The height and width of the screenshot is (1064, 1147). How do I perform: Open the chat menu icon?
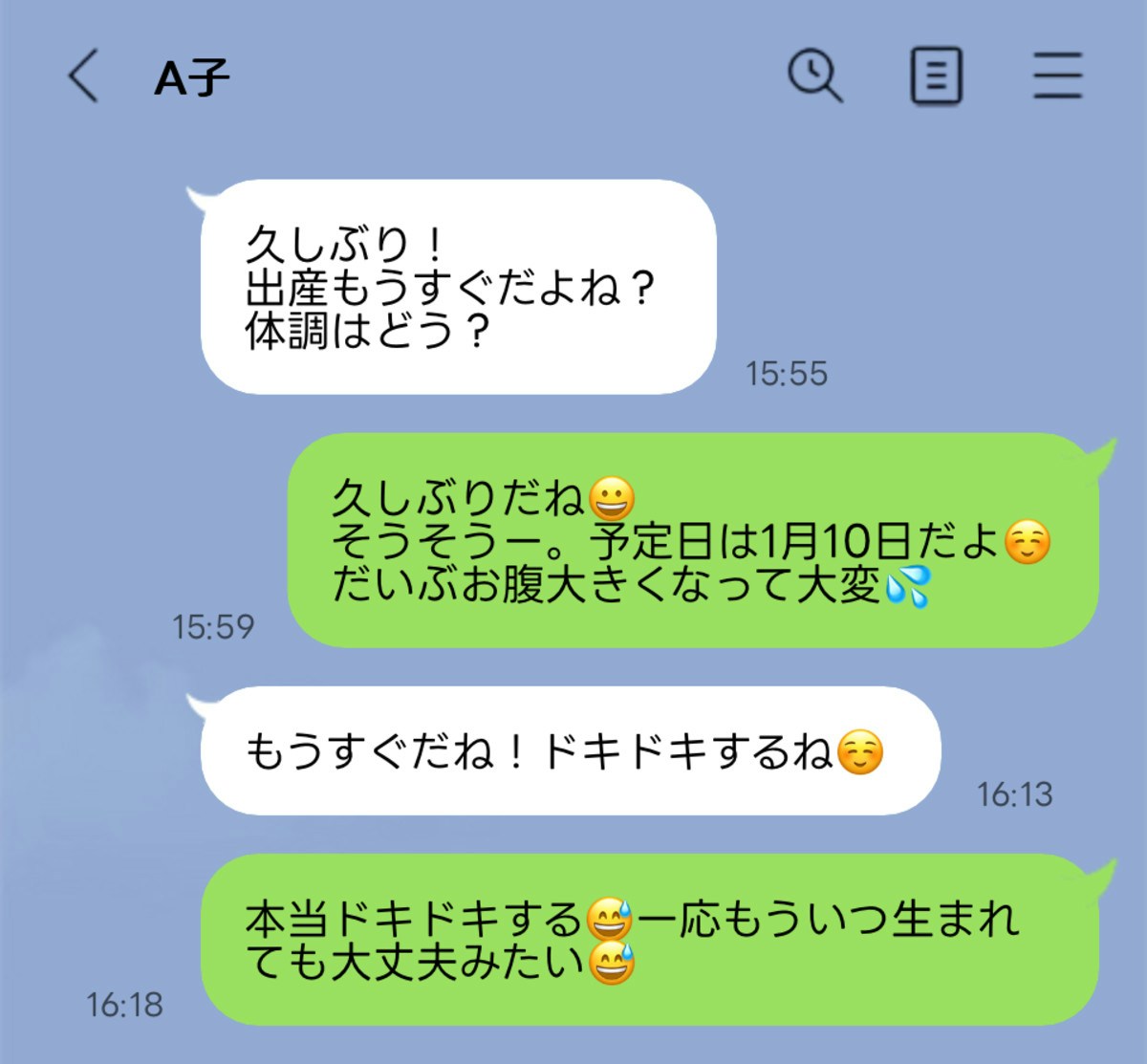point(1057,76)
